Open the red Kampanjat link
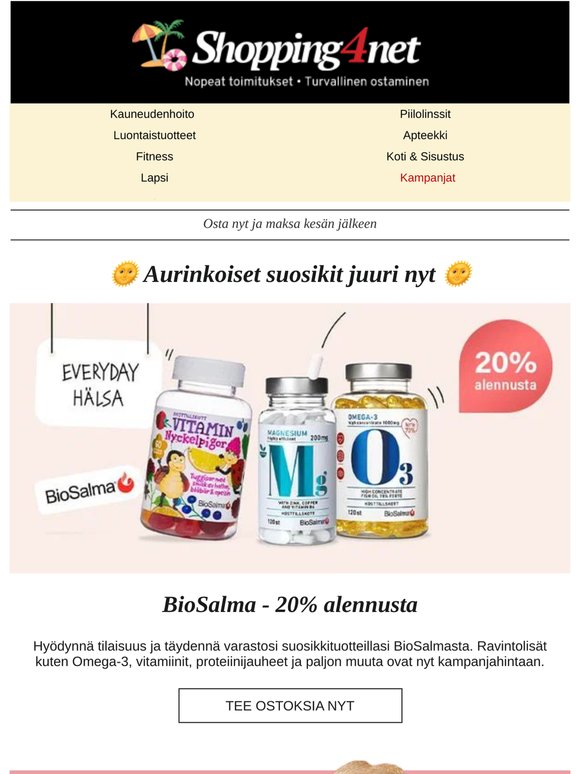 [x=427, y=178]
